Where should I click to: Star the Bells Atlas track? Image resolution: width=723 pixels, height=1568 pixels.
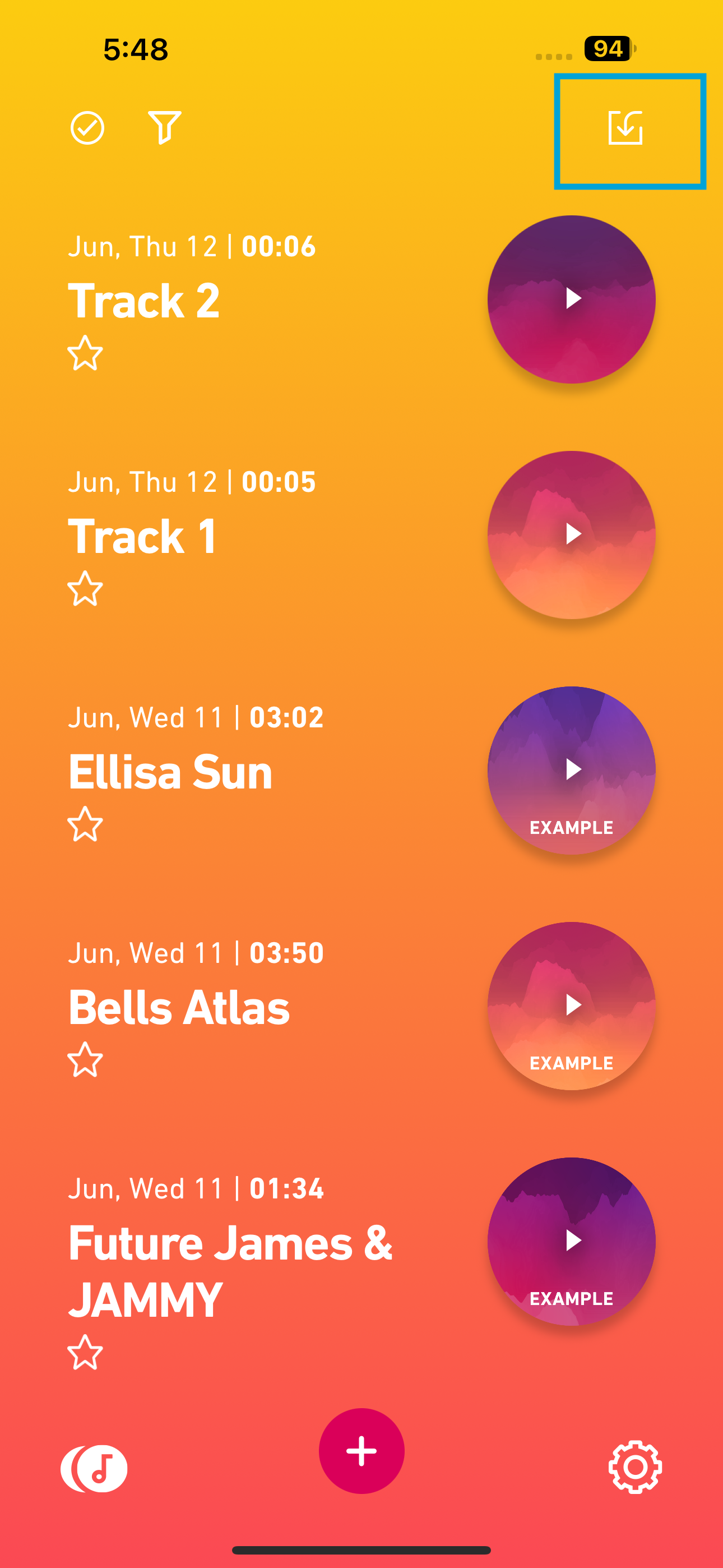tap(85, 1060)
